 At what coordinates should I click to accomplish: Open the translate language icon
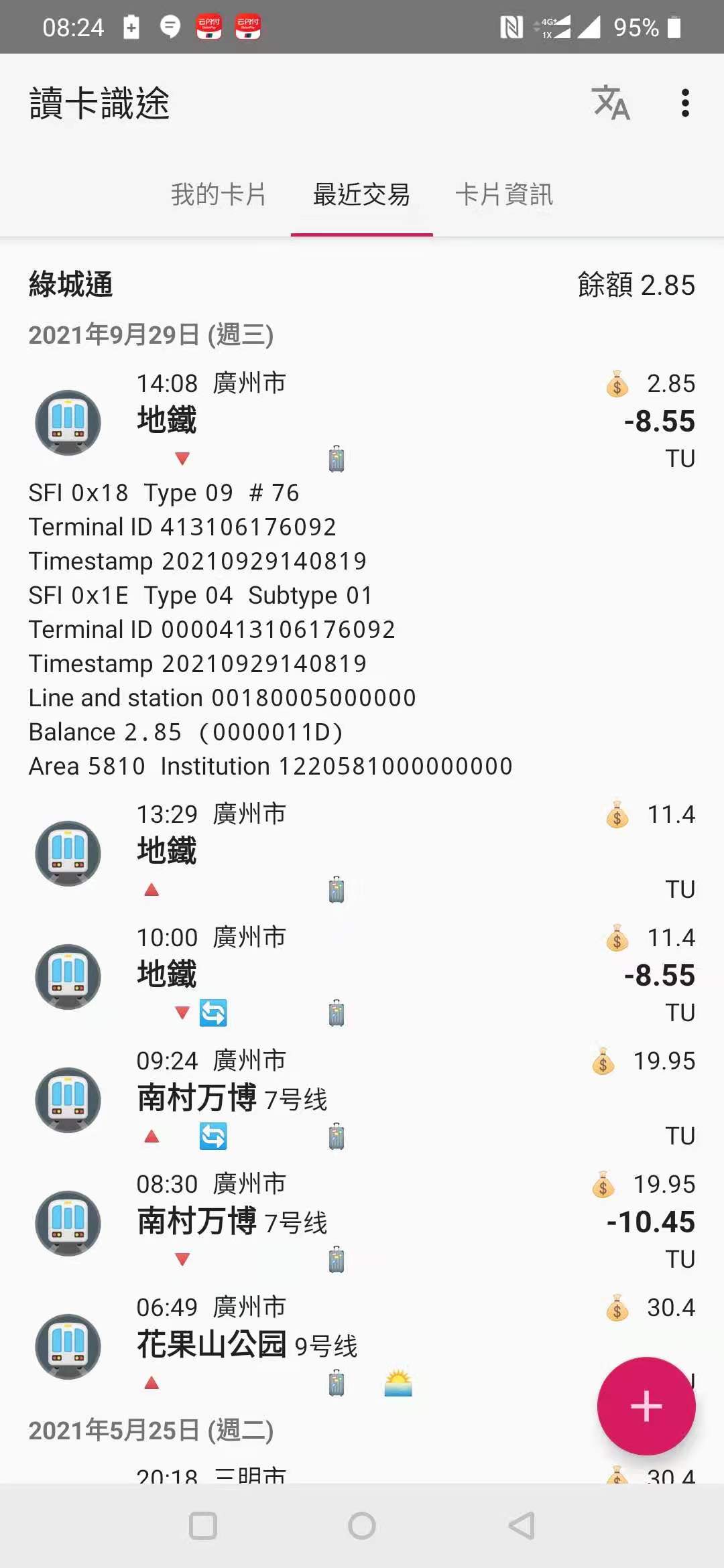pyautogui.click(x=611, y=103)
